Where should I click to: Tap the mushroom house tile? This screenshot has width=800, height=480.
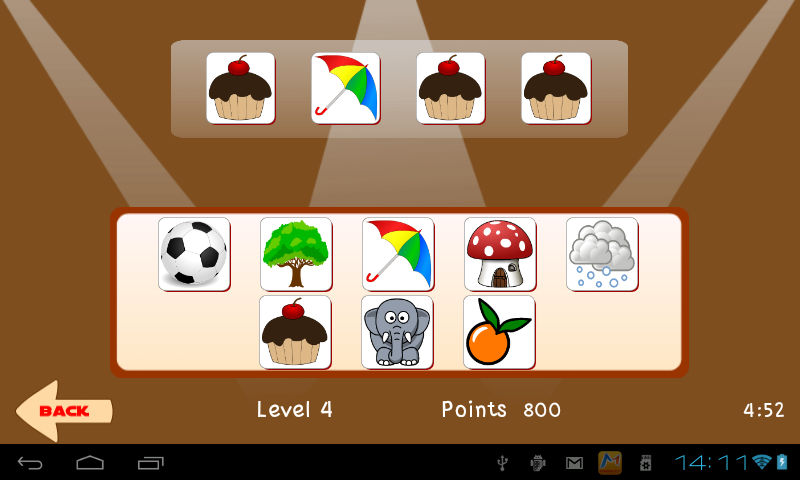pos(500,254)
